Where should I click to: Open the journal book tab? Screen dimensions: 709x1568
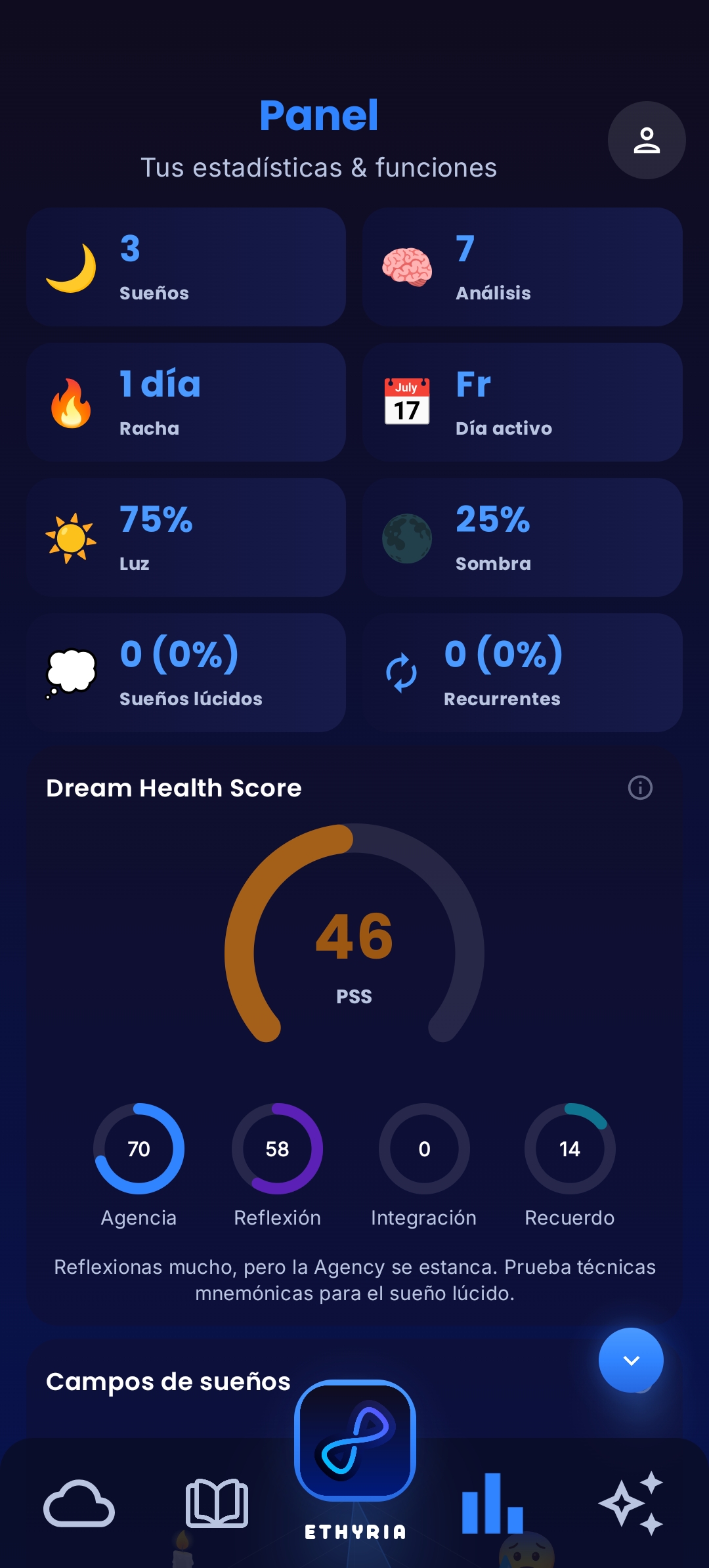click(217, 1503)
